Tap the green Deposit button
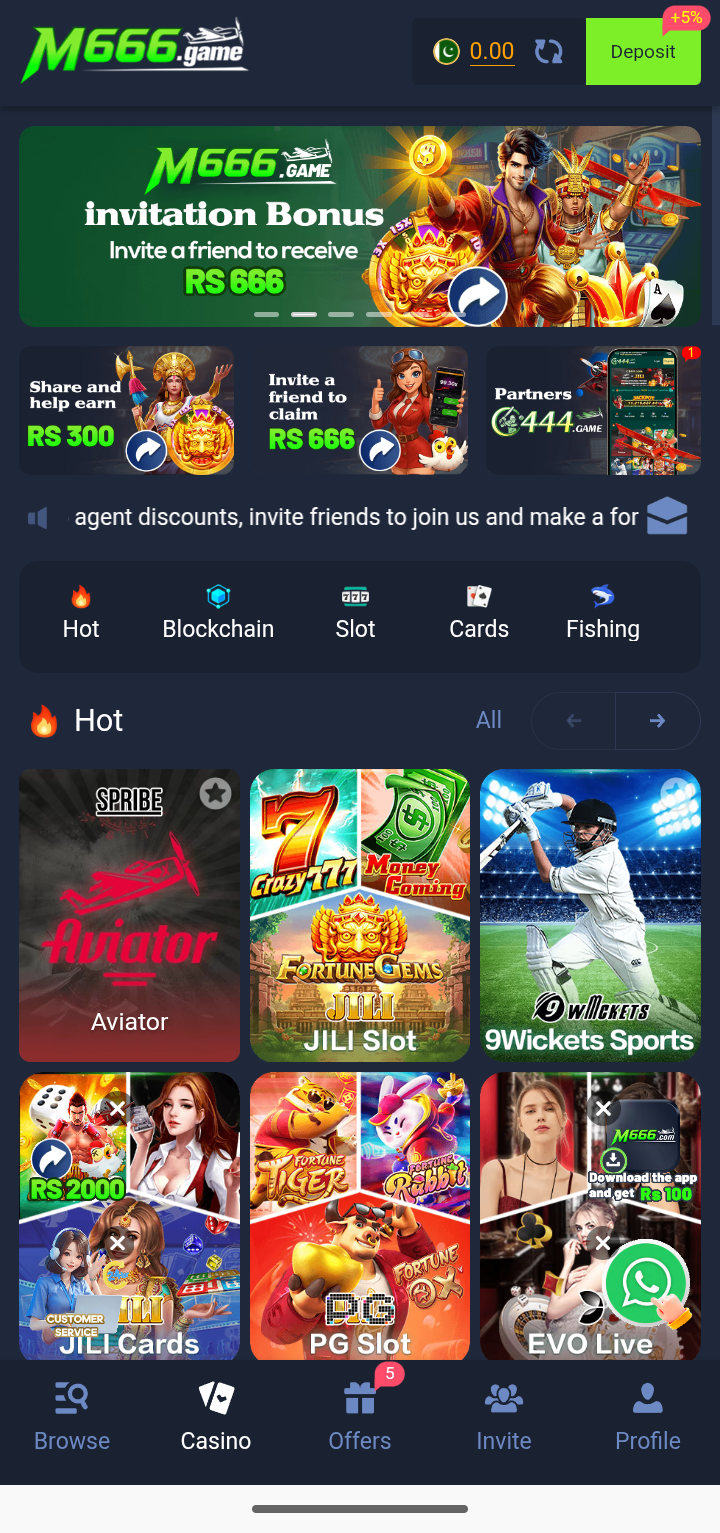720x1533 pixels. [x=642, y=52]
